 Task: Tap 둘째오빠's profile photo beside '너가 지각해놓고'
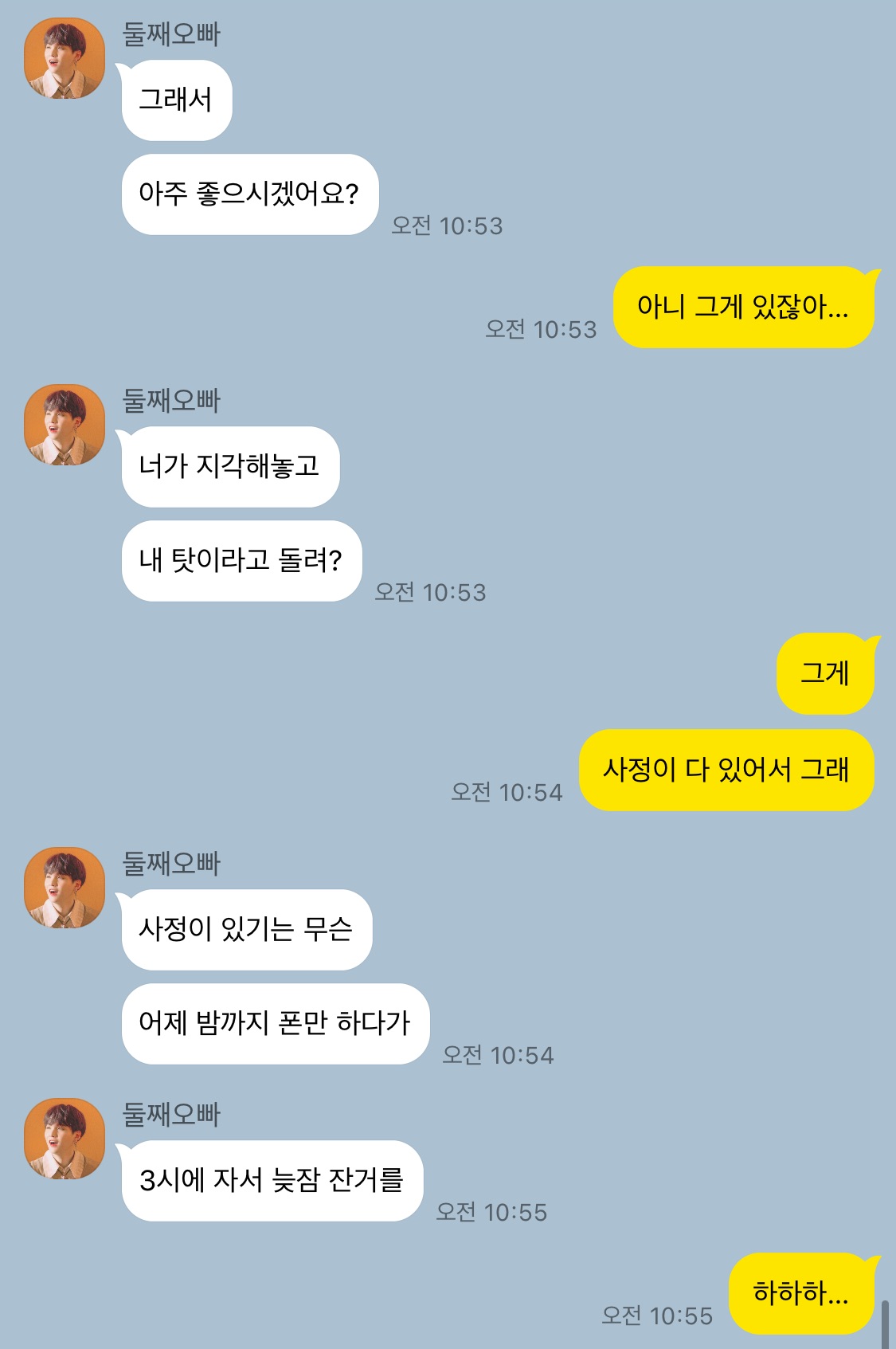65,425
